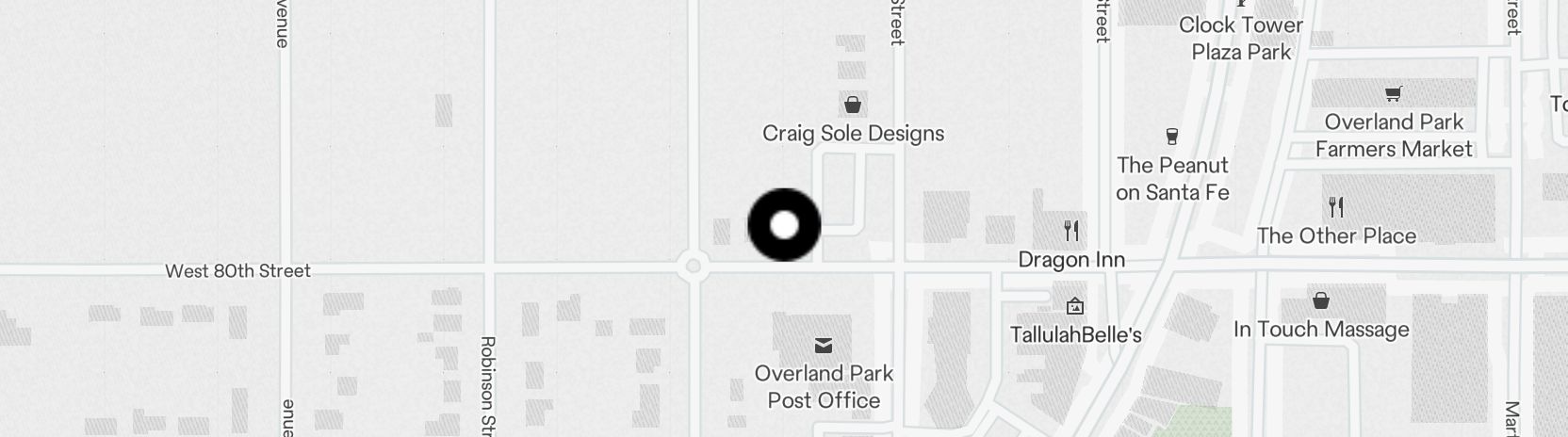Open the In Touch Massage marker
This screenshot has height=437, width=1568.
pyautogui.click(x=1321, y=301)
